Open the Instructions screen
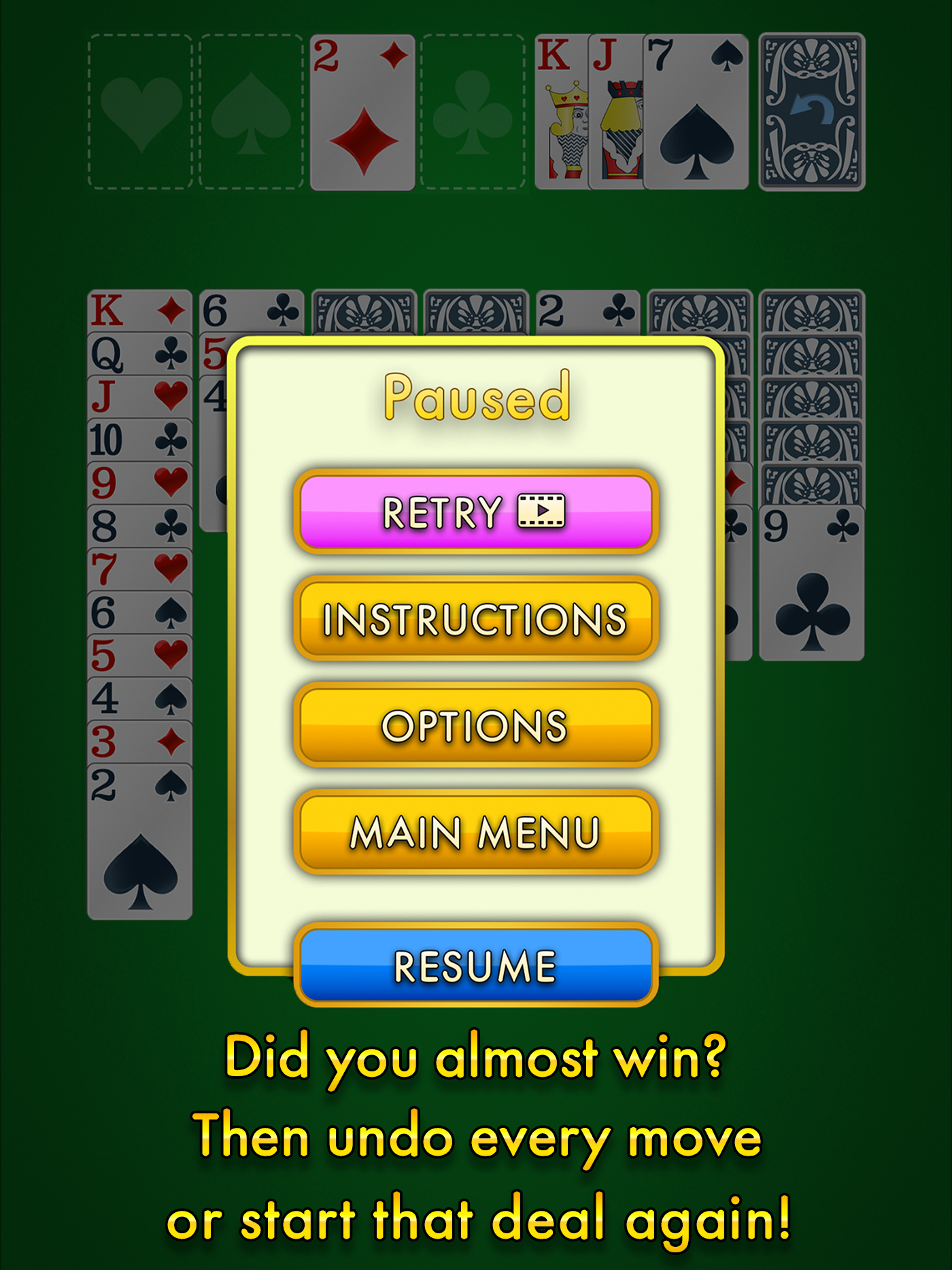Viewport: 952px width, 1270px height. 475,618
